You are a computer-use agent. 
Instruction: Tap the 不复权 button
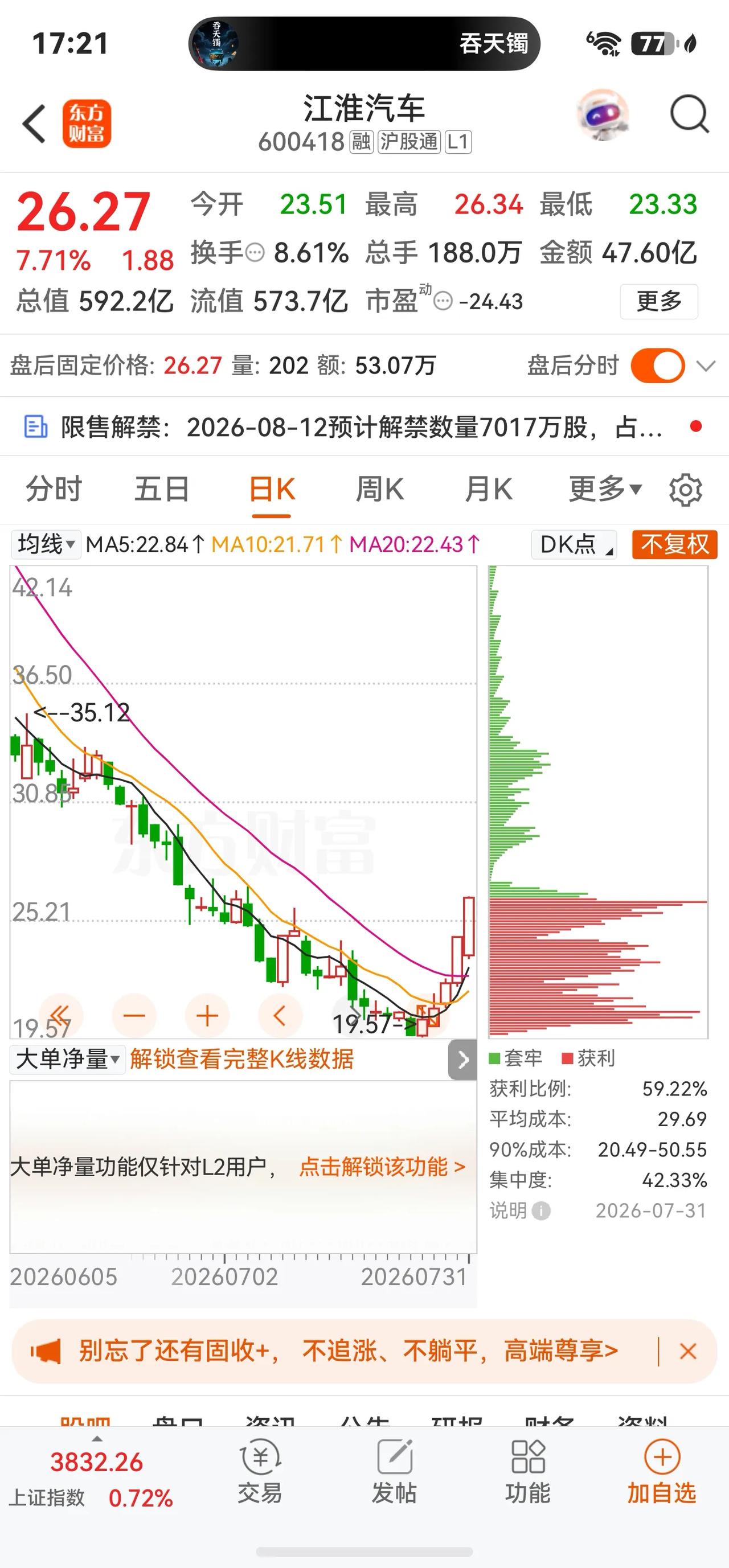pos(675,544)
